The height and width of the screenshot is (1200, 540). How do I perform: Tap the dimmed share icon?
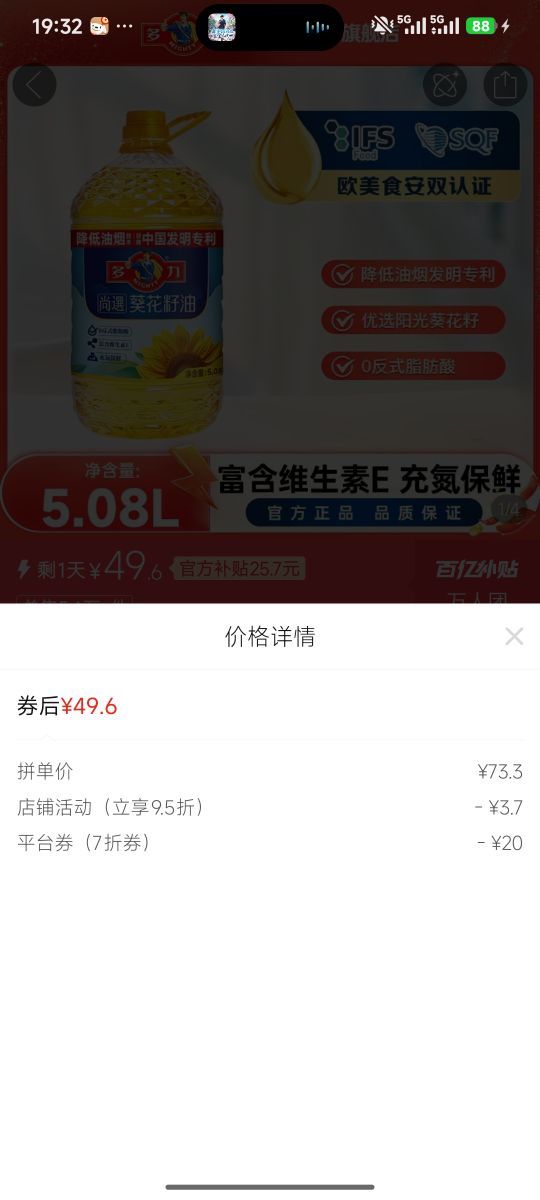pyautogui.click(x=505, y=85)
